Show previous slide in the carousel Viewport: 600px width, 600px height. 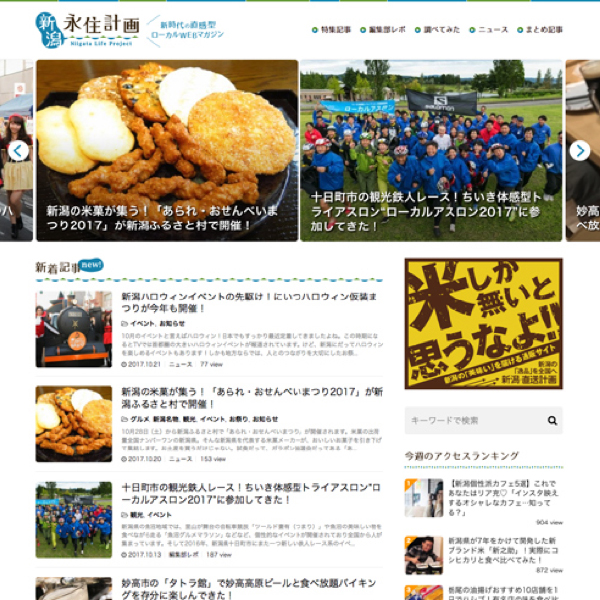18,151
